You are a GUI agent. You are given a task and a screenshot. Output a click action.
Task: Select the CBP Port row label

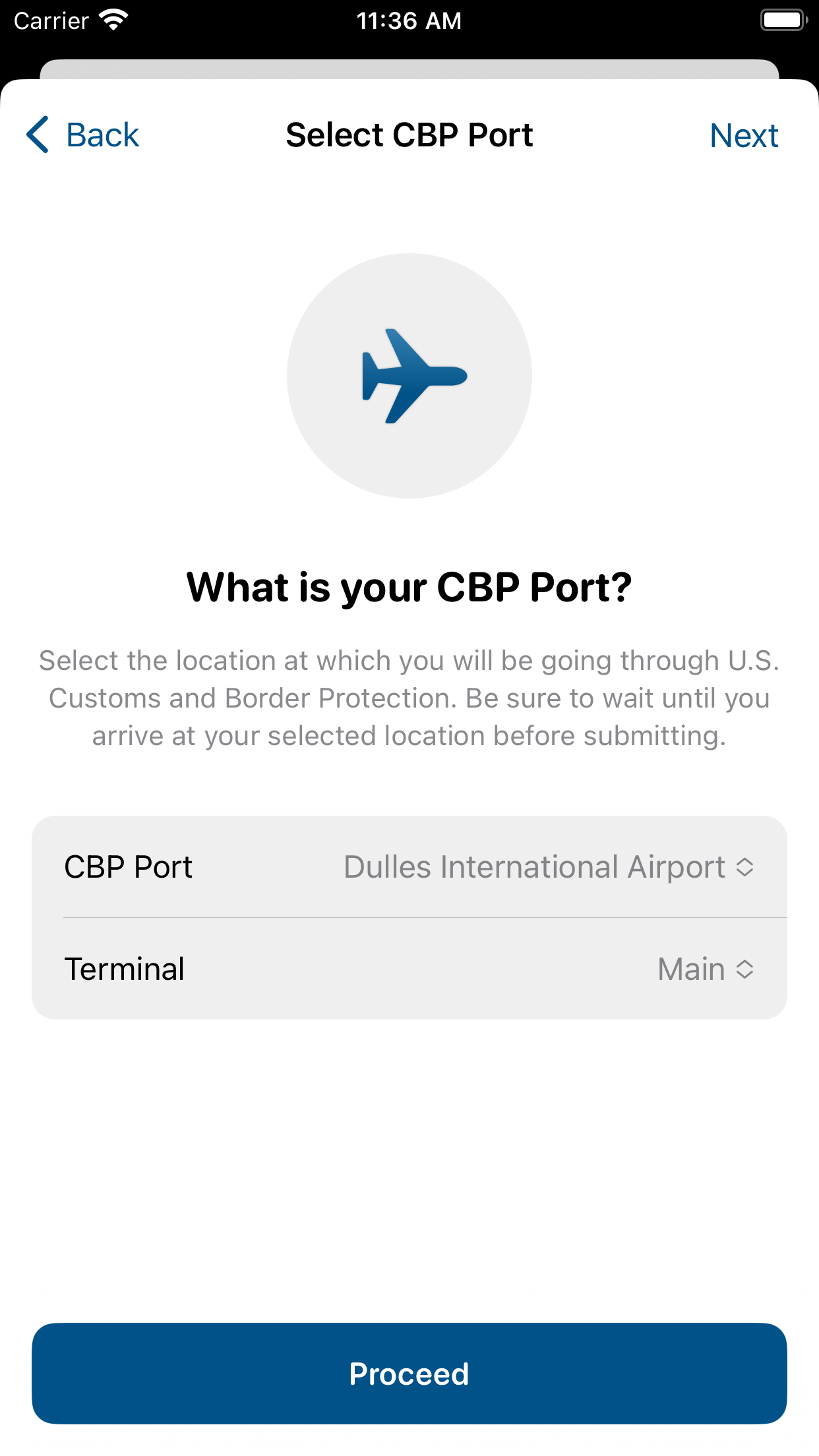129,867
